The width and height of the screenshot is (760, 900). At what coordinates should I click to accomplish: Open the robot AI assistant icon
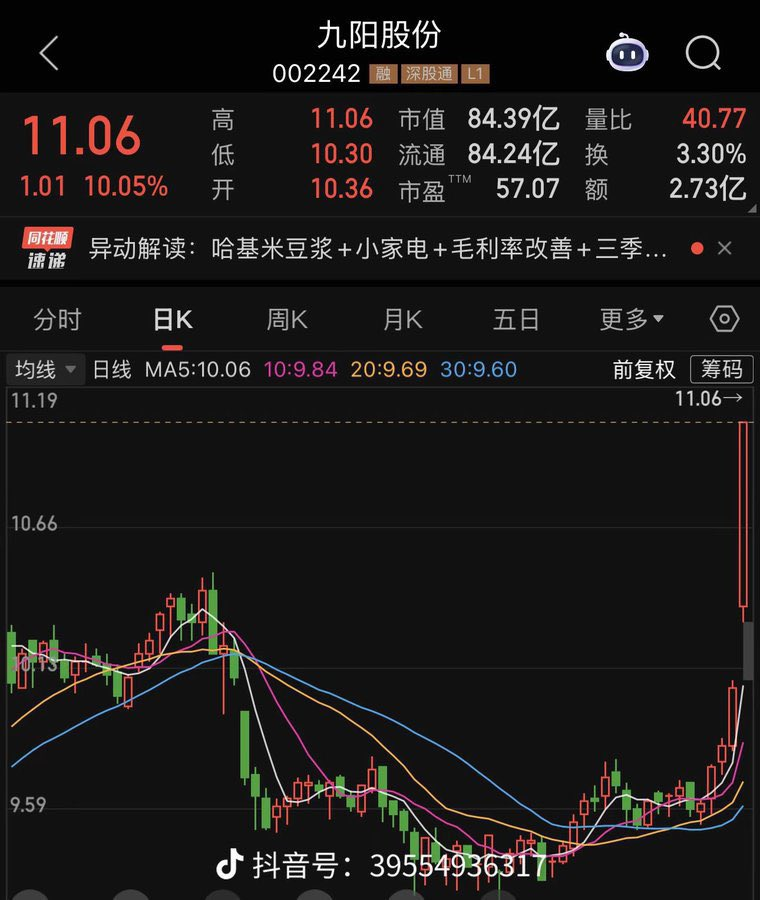(x=626, y=52)
